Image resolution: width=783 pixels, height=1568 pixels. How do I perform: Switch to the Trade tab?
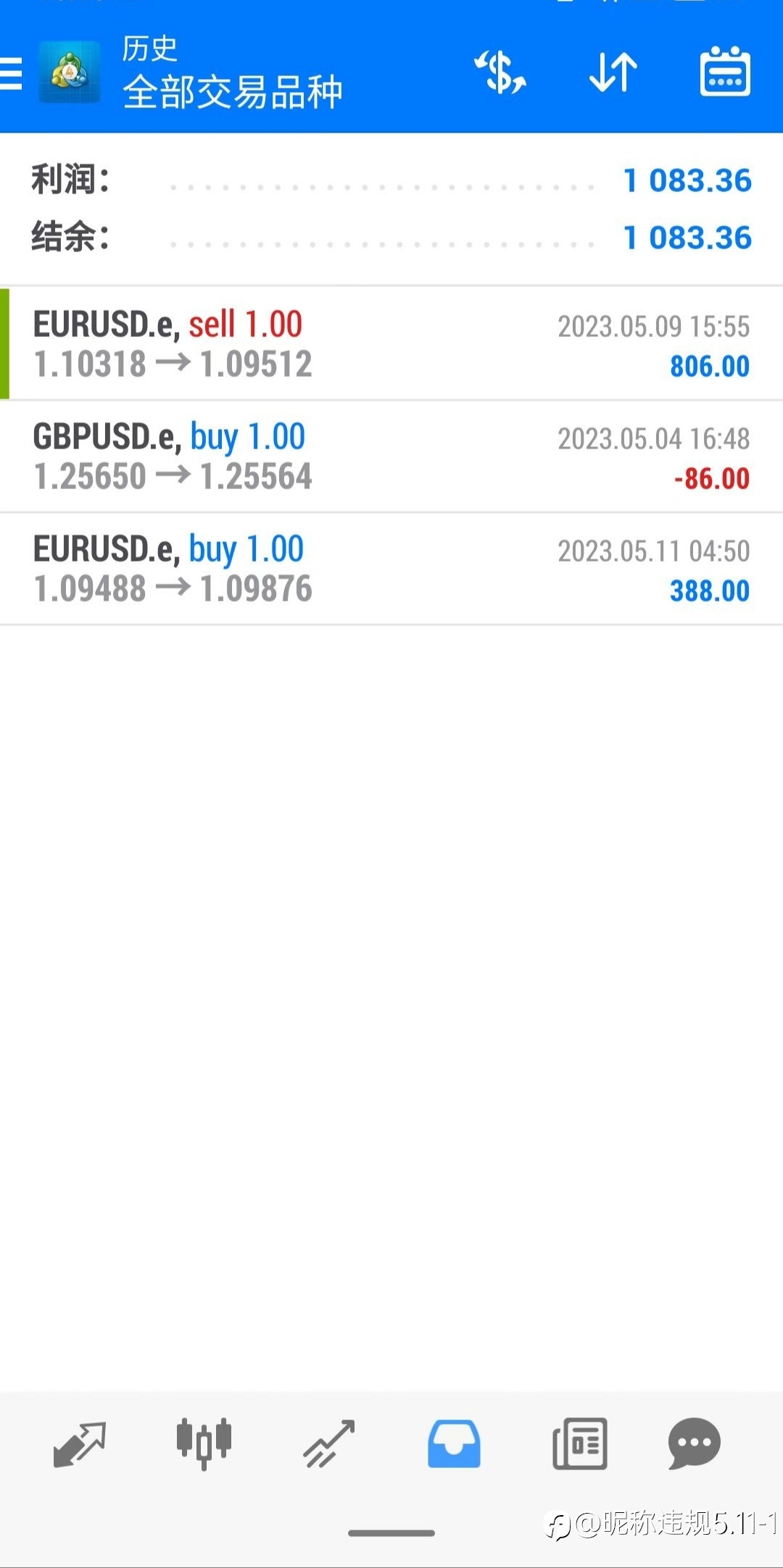tap(329, 1444)
